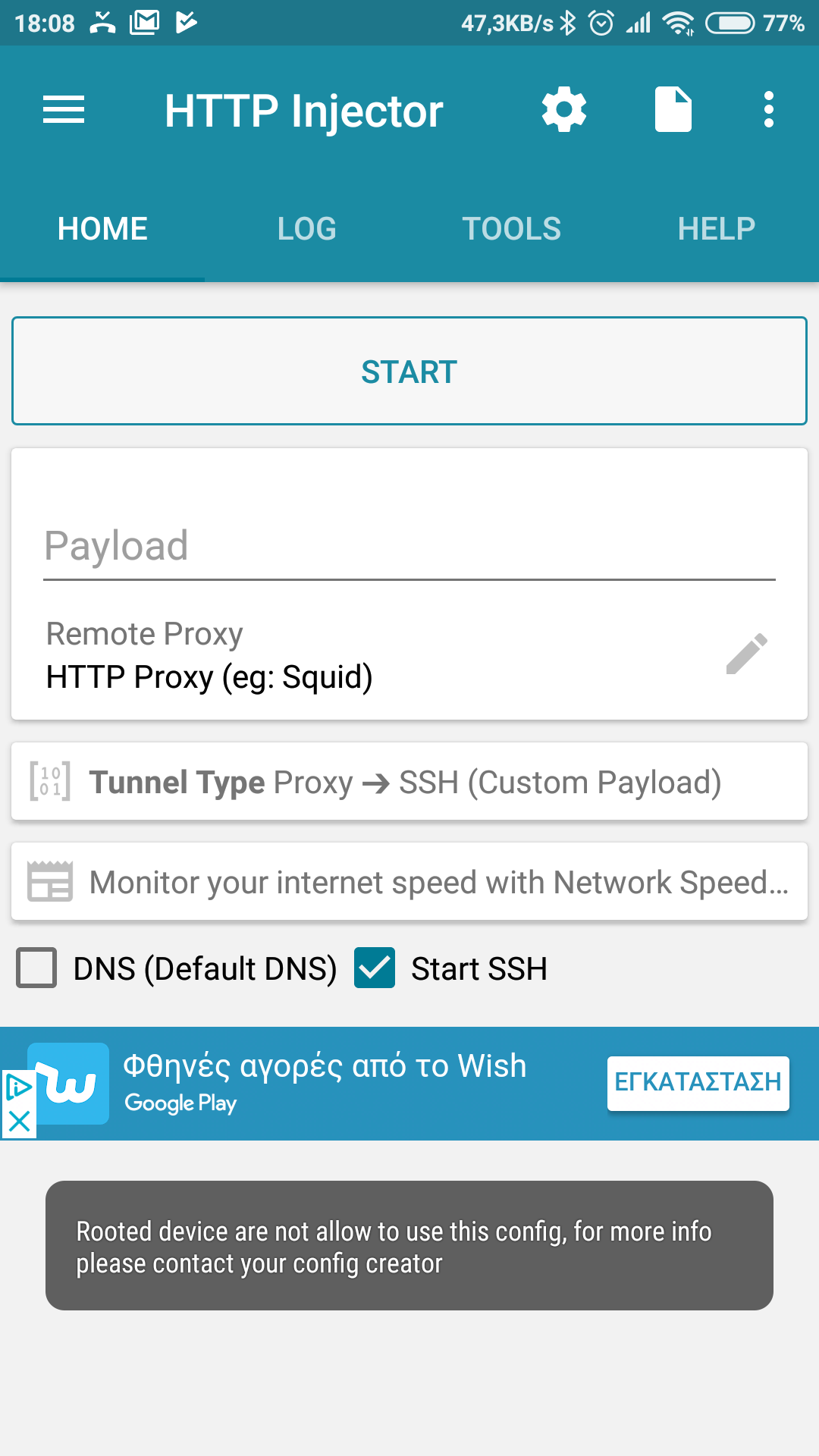Tap the START button
Screen dimensions: 819x1456
(409, 372)
